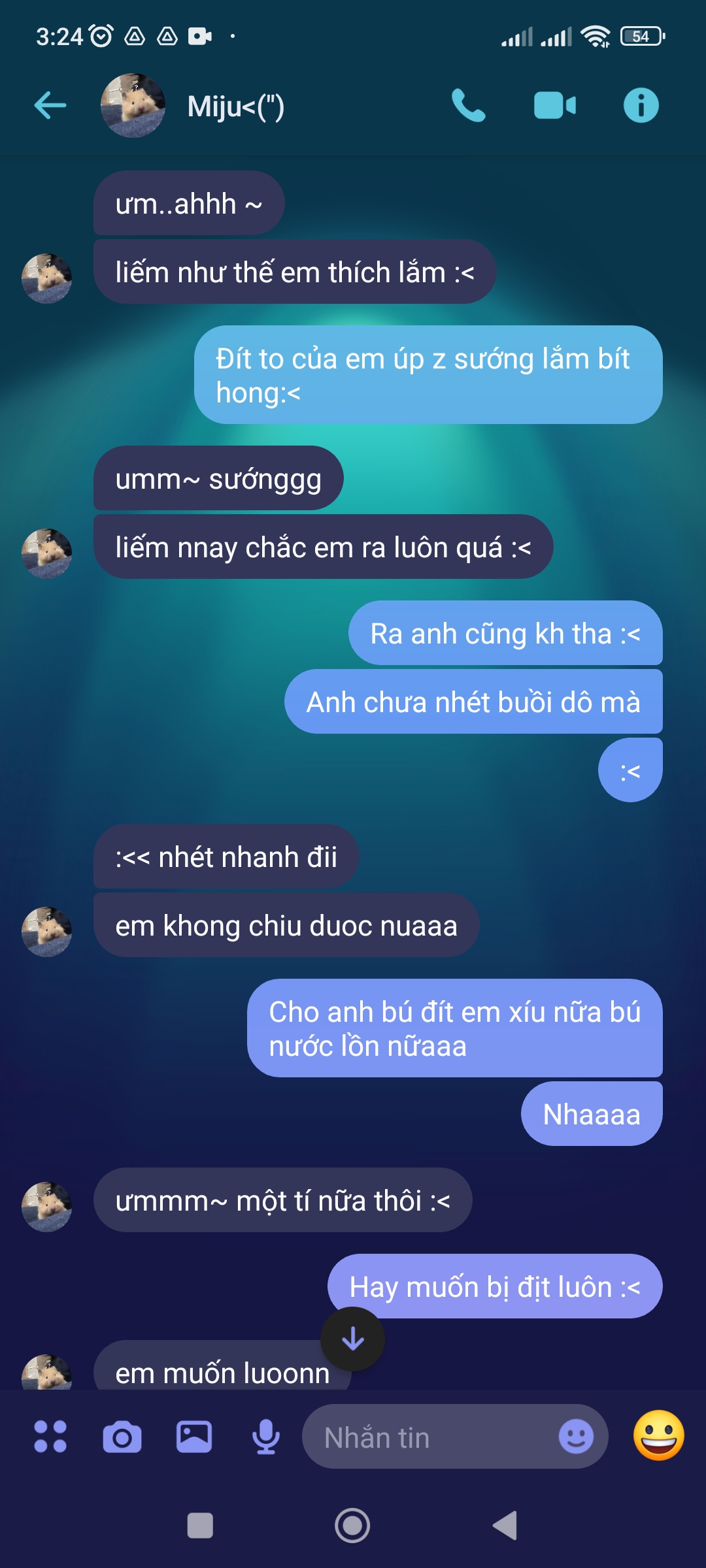The height and width of the screenshot is (1568, 706).
Task: Start a voice call with Miju
Action: (x=468, y=105)
